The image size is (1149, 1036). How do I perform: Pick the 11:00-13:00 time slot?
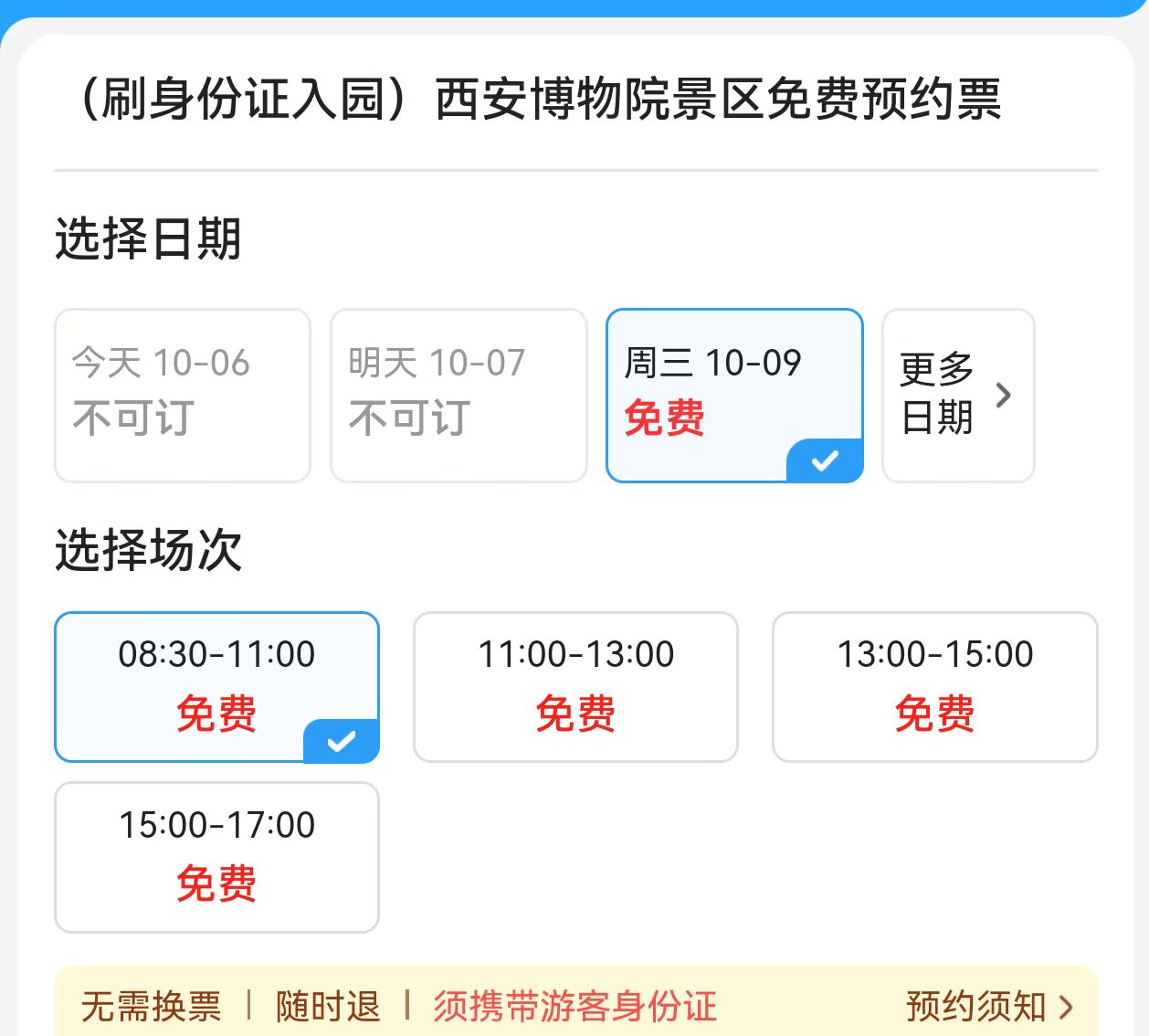click(575, 686)
